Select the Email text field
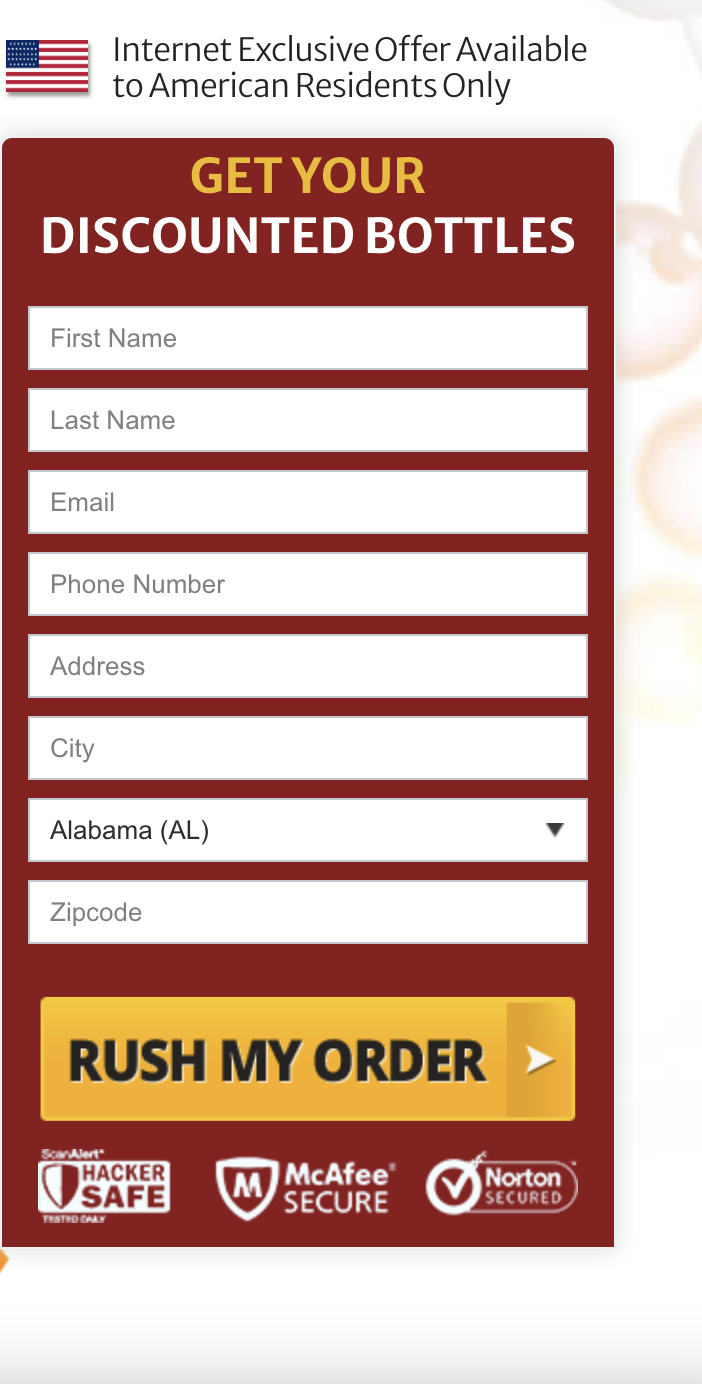702x1384 pixels. (x=307, y=502)
